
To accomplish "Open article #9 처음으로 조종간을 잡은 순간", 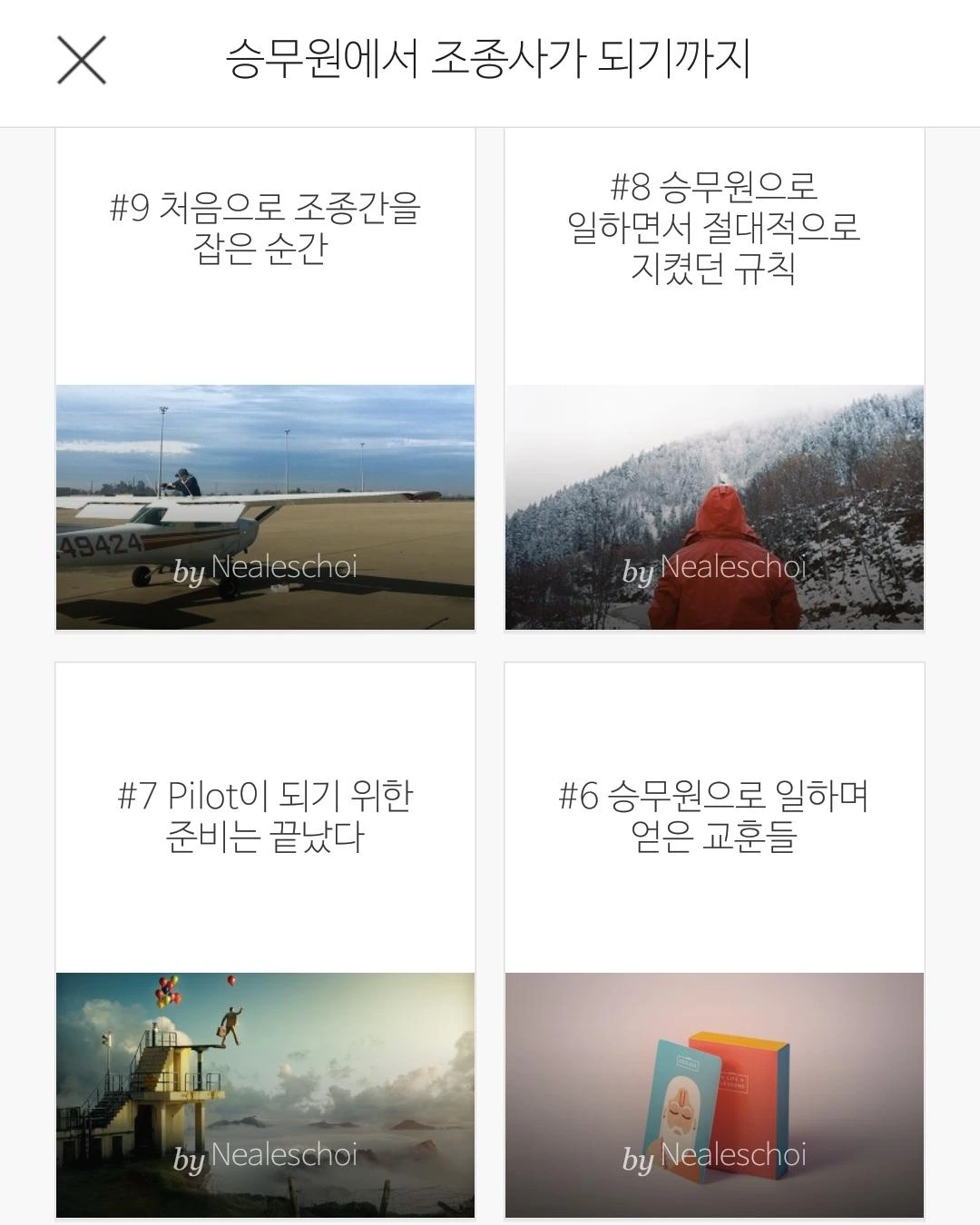I will (x=265, y=381).
